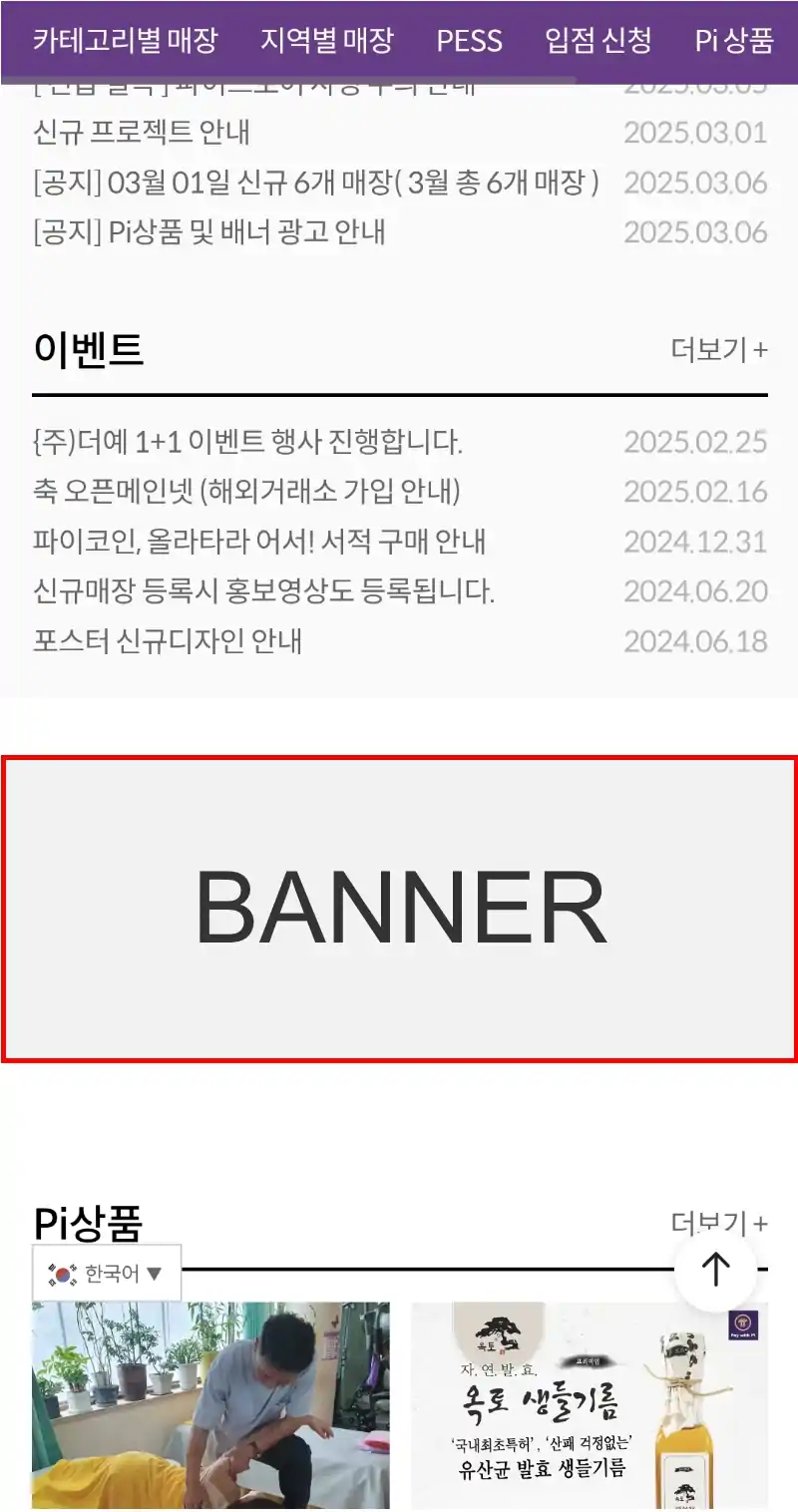This screenshot has width=798, height=1512.
Task: Tap the up-arrow button to go to the top
Action: tap(715, 1269)
